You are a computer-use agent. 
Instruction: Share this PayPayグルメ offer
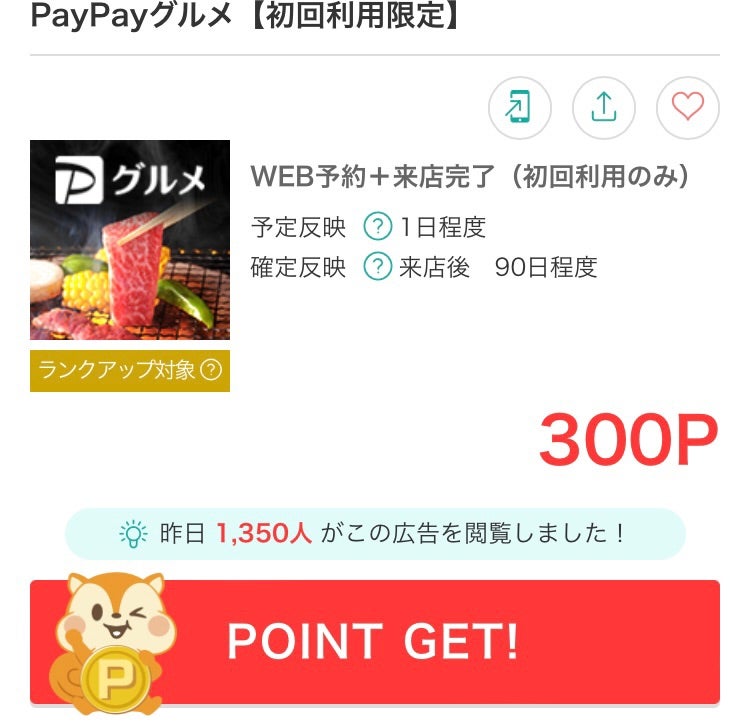(603, 107)
